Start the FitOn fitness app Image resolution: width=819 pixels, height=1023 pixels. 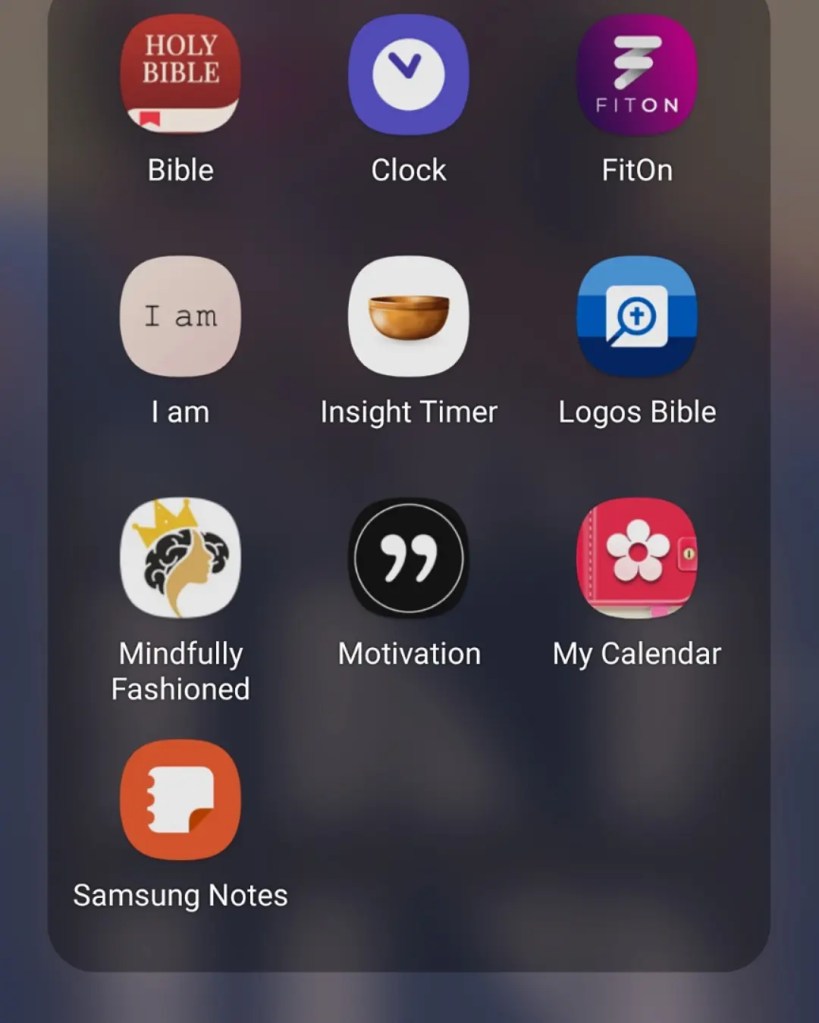click(x=637, y=74)
